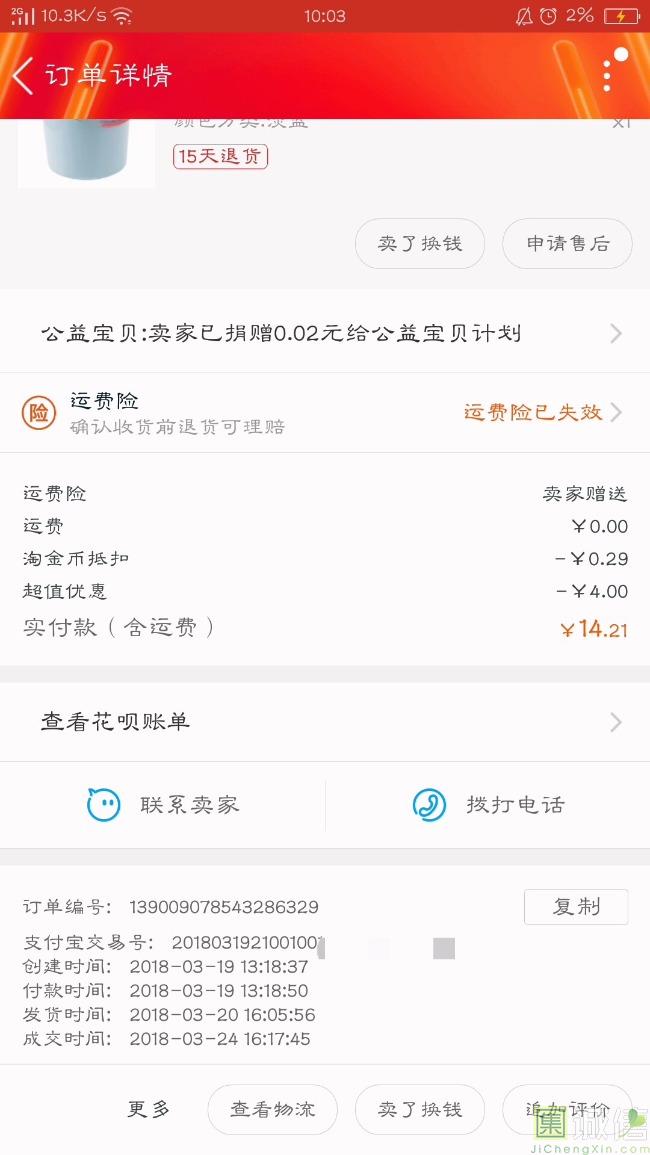This screenshot has height=1155, width=650.
Task: Go back from the 订单详情 page
Action: (x=24, y=76)
